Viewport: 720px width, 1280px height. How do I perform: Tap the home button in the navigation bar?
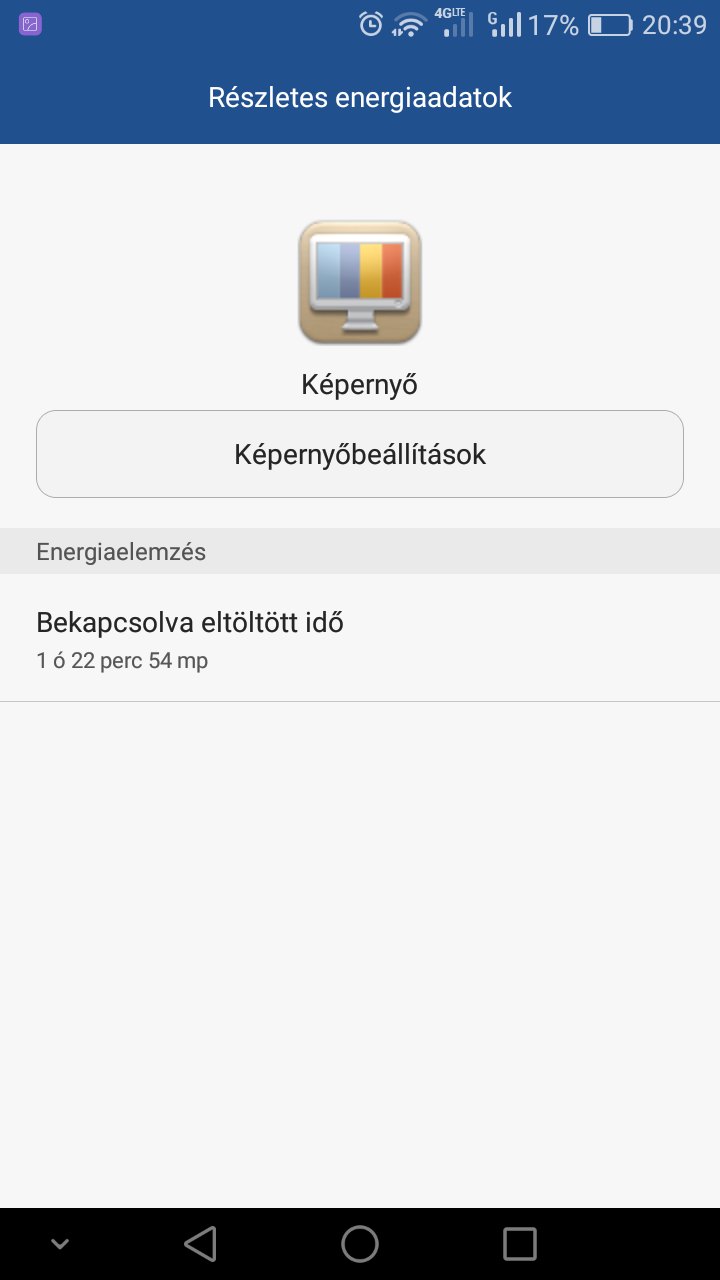click(360, 1244)
